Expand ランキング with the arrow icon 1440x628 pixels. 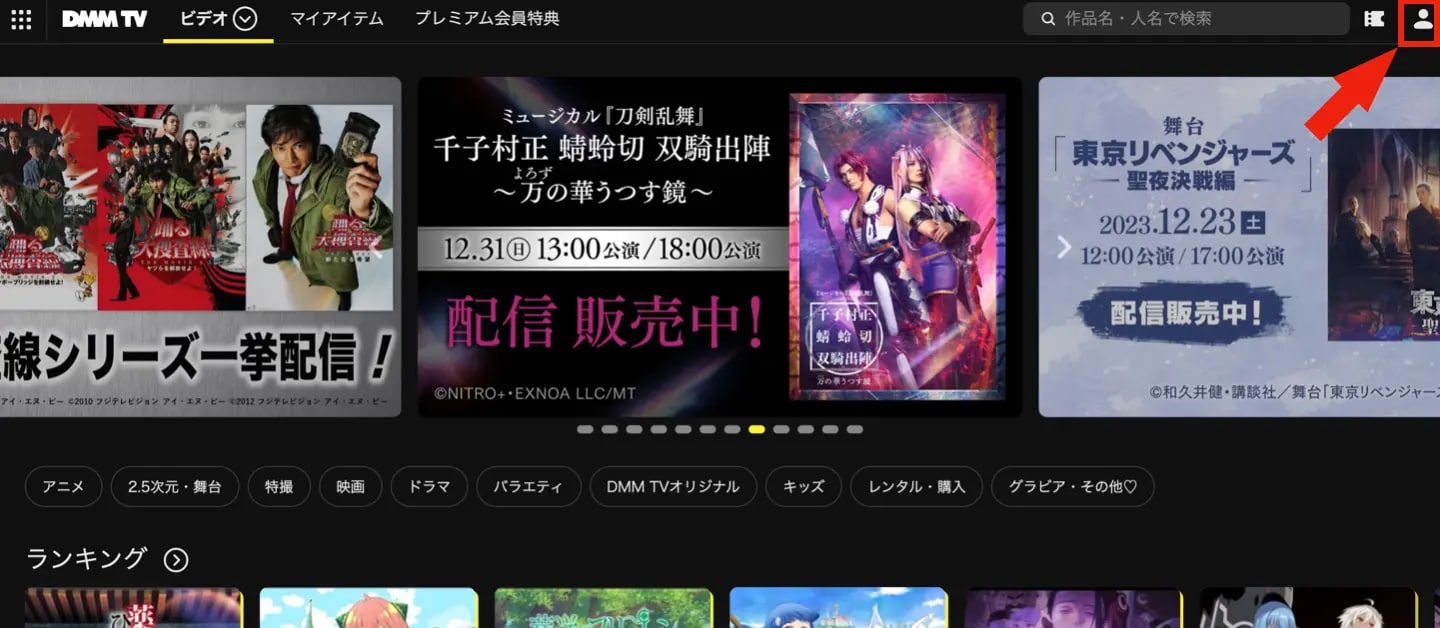pos(176,560)
